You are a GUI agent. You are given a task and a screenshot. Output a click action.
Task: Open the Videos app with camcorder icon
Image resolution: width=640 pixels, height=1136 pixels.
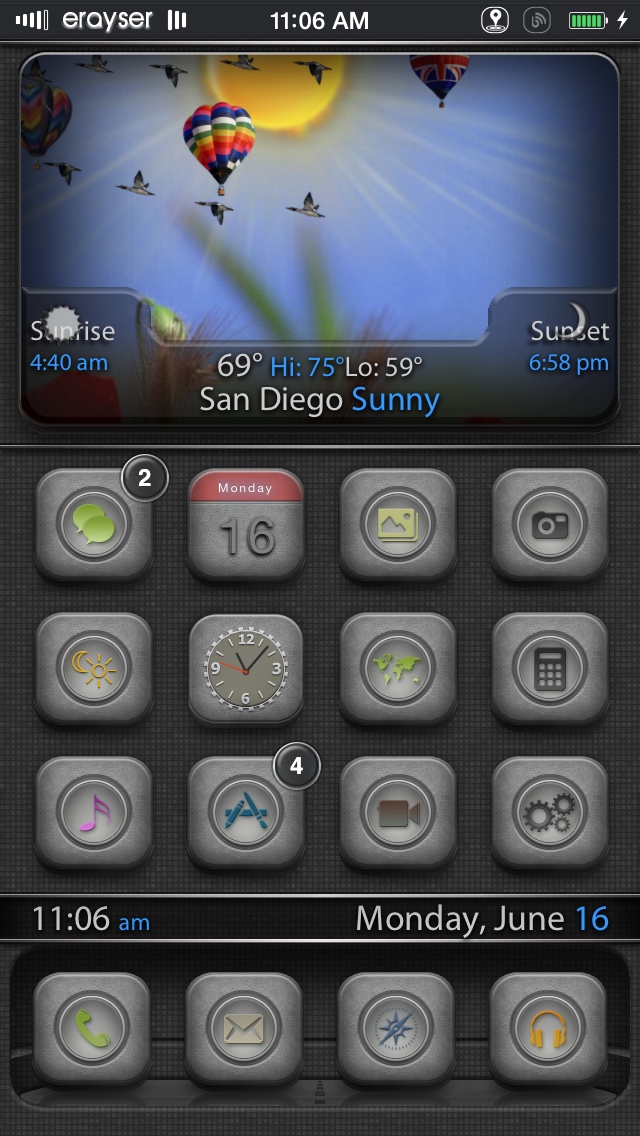pyautogui.click(x=398, y=812)
